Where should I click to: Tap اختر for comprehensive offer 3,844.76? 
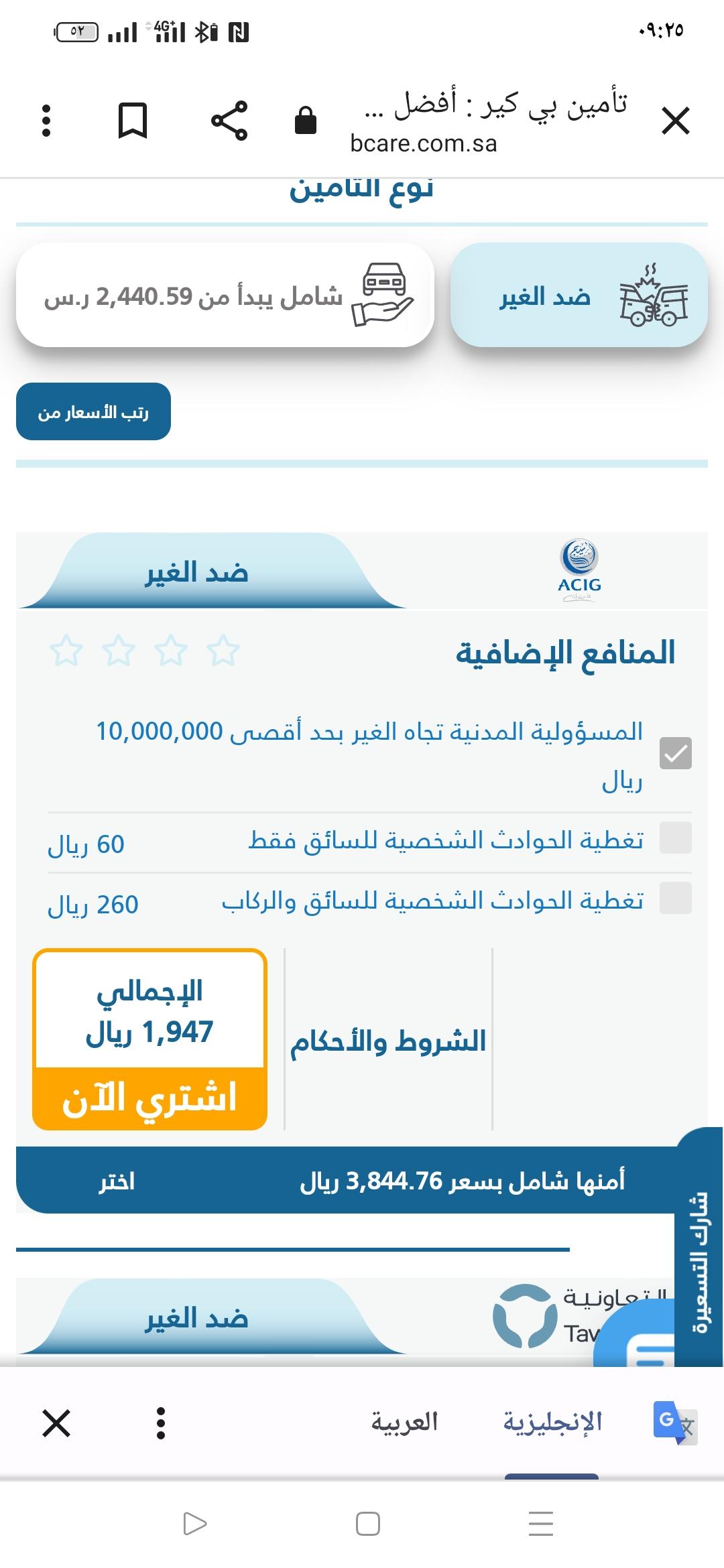117,1181
